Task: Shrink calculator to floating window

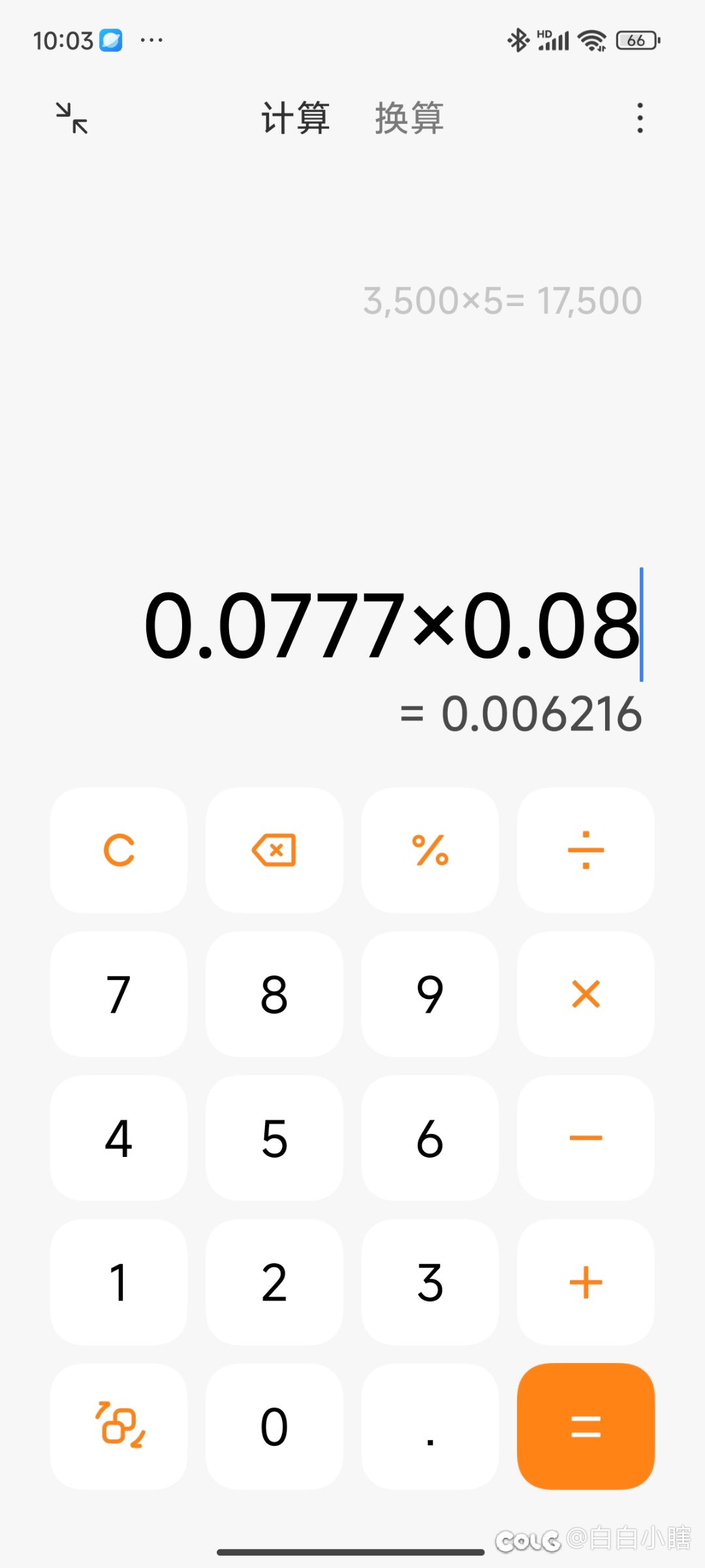Action: click(72, 118)
